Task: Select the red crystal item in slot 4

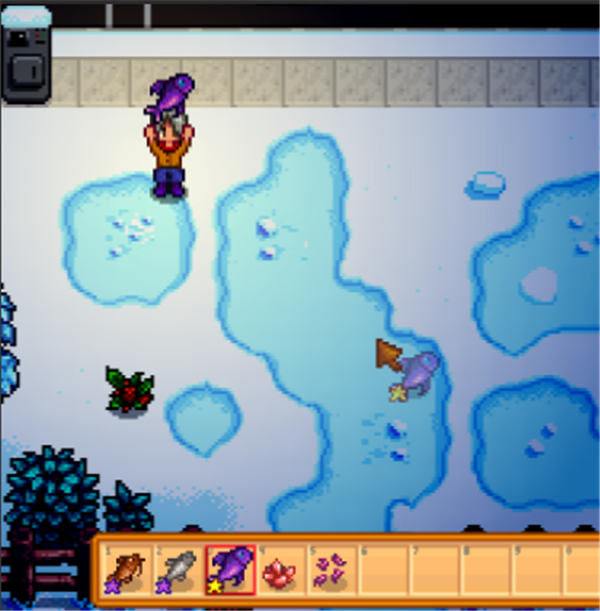Action: click(x=281, y=571)
